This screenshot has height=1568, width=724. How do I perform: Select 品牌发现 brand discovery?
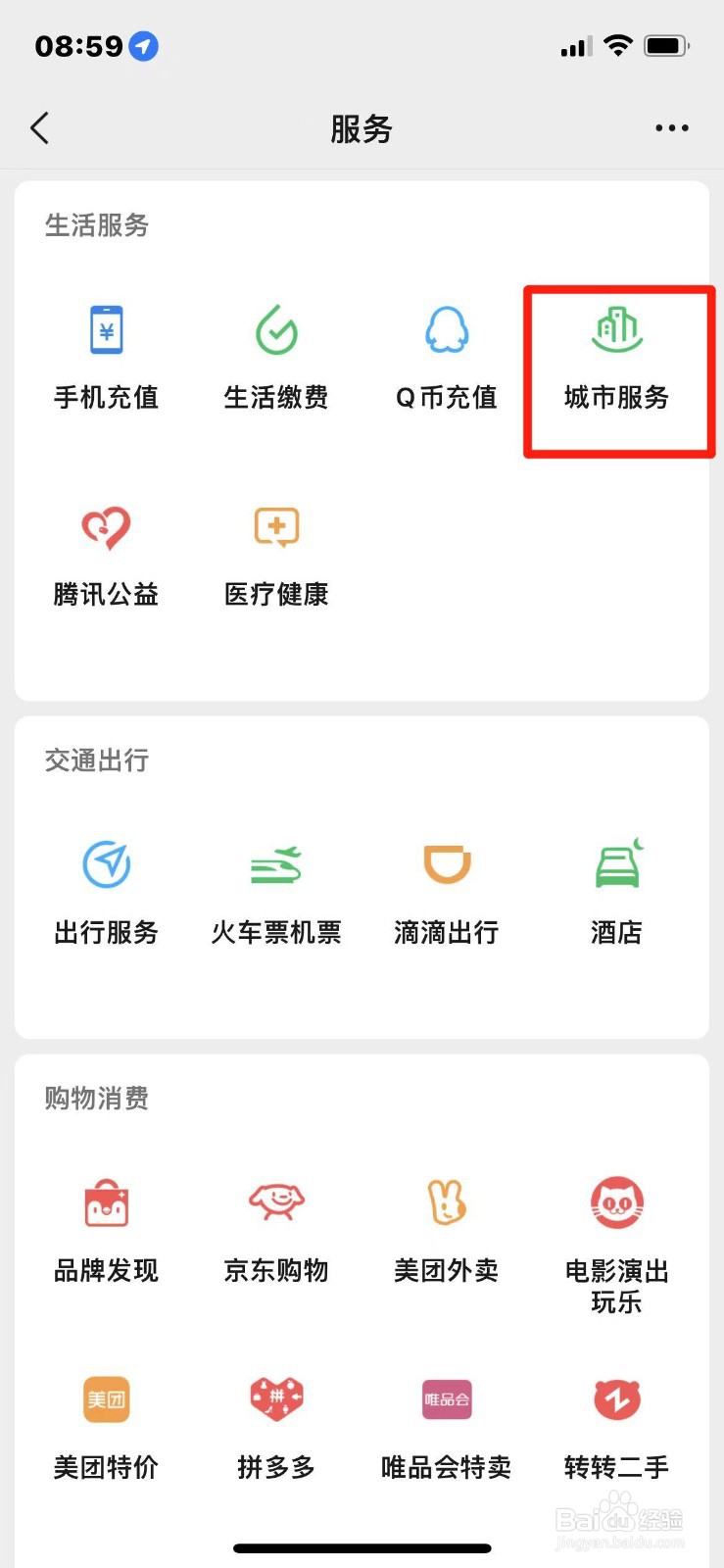click(105, 1230)
